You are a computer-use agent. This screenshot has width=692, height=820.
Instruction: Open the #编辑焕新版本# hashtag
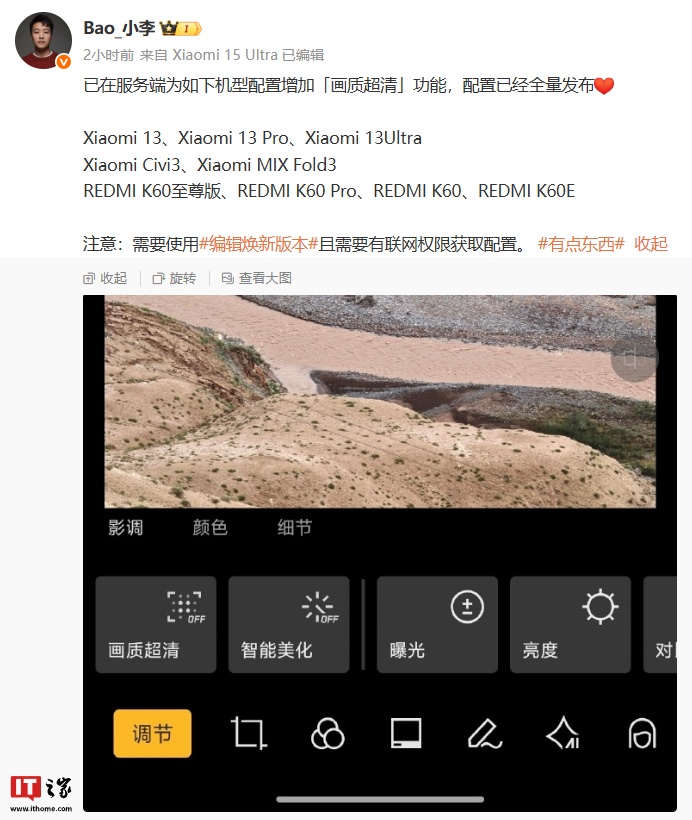point(258,243)
